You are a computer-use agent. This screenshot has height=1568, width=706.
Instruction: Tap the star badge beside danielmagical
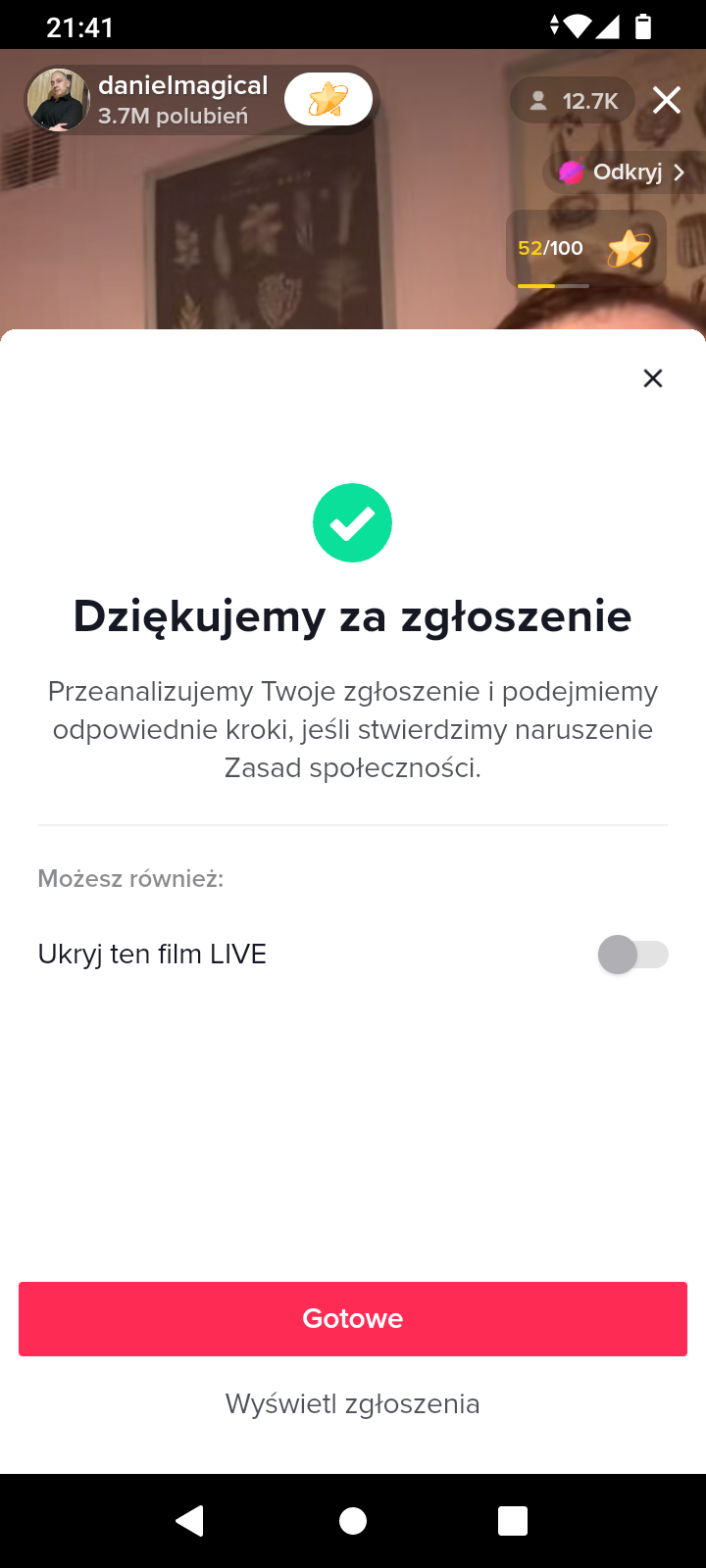pyautogui.click(x=328, y=100)
